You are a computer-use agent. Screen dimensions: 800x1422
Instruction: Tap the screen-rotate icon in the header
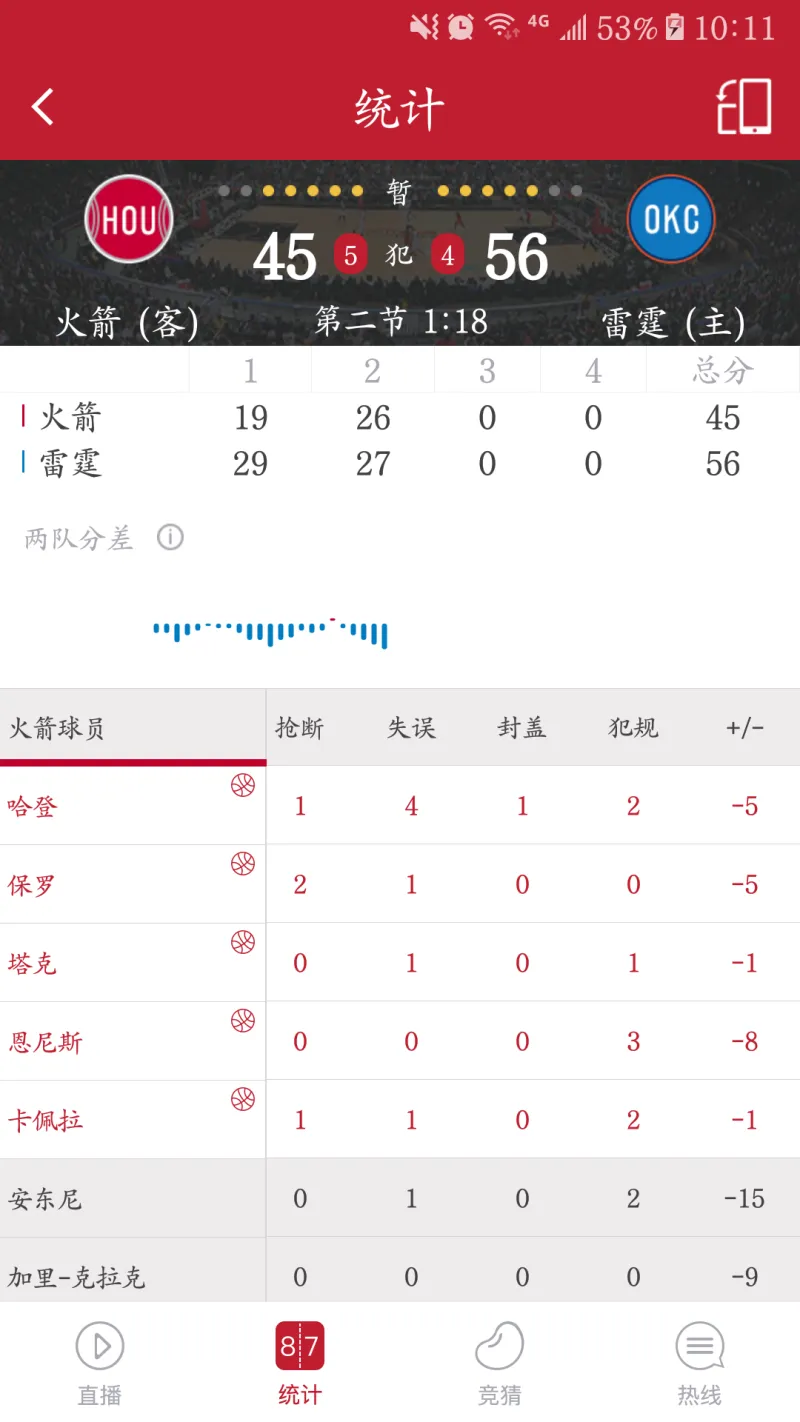point(744,107)
